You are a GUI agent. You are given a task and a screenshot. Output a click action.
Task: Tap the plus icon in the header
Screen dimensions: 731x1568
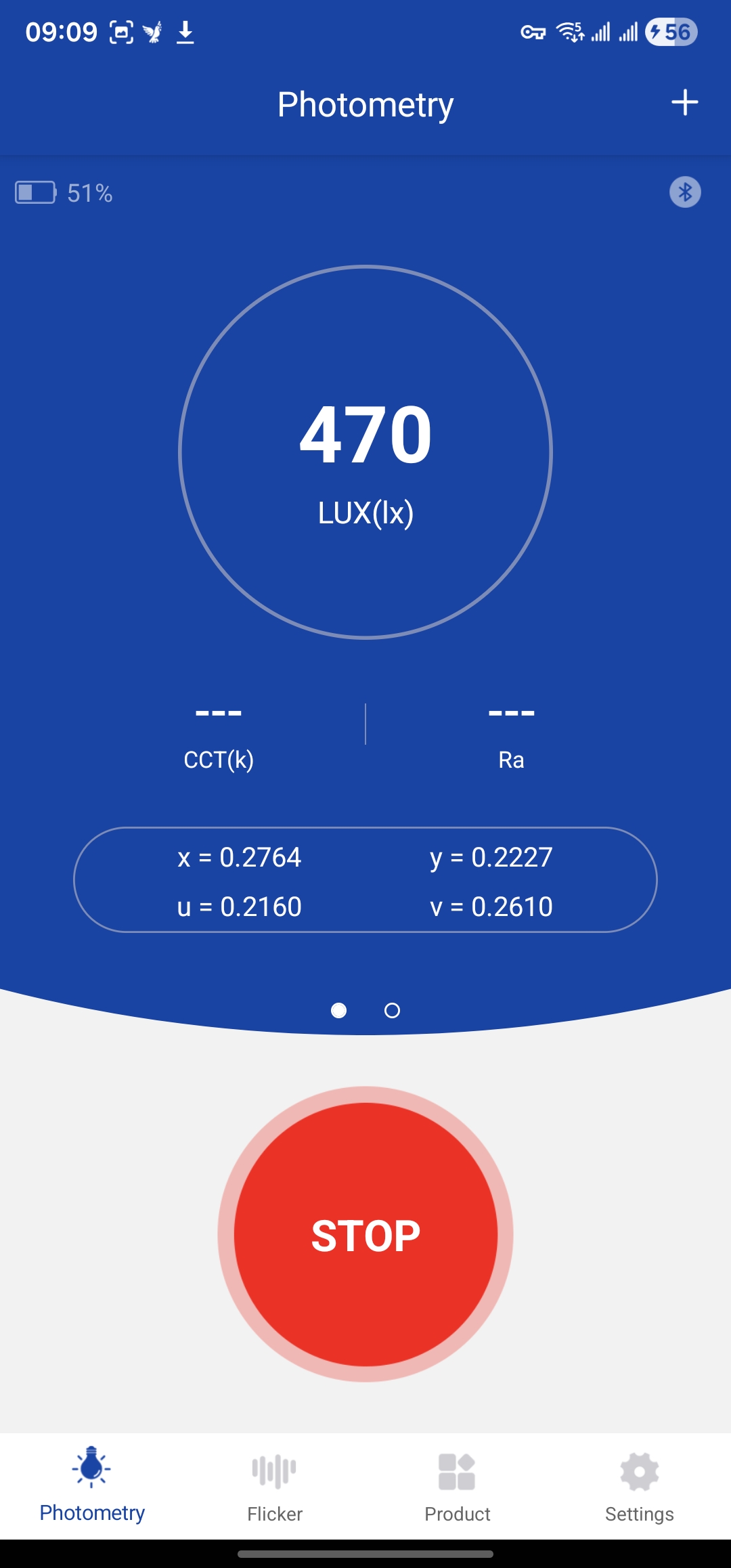684,103
